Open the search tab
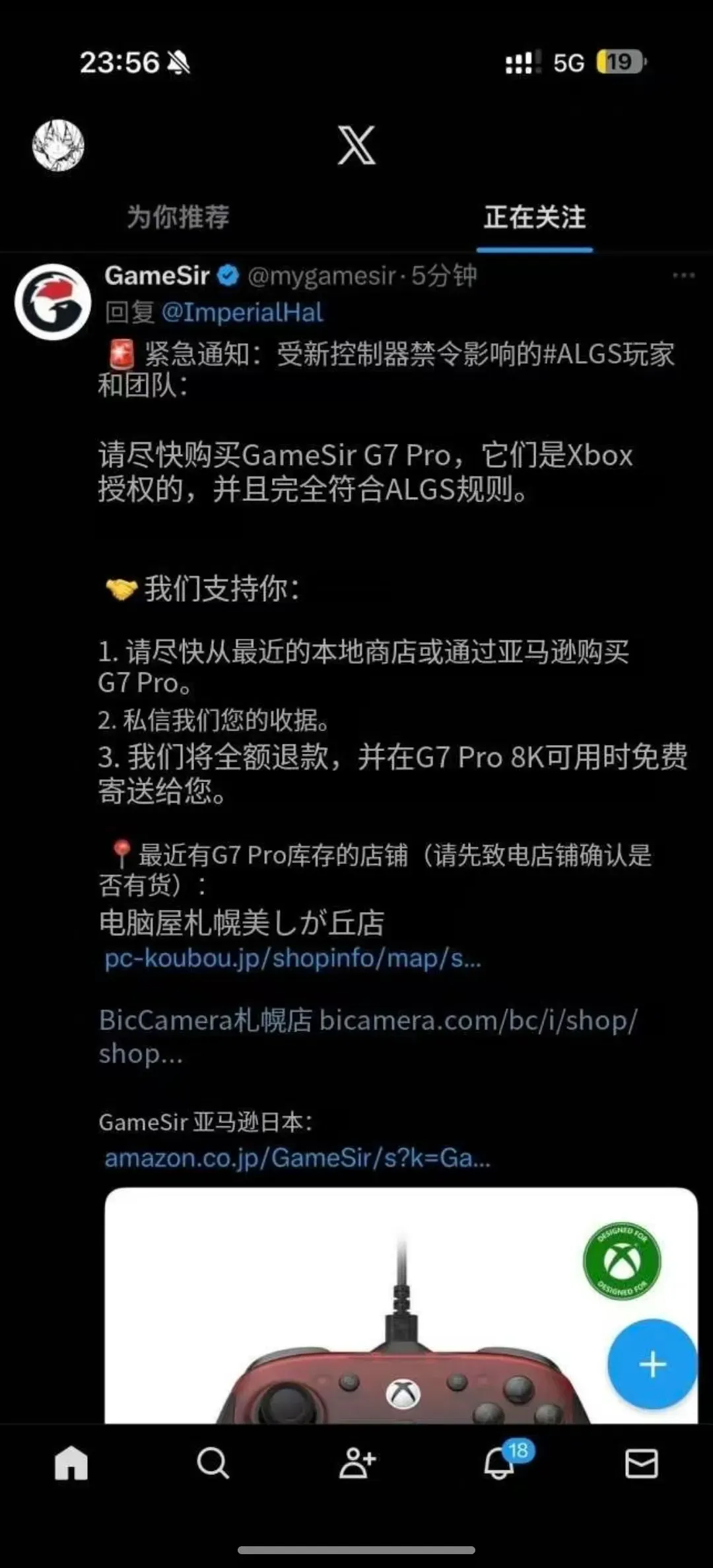 (213, 1464)
